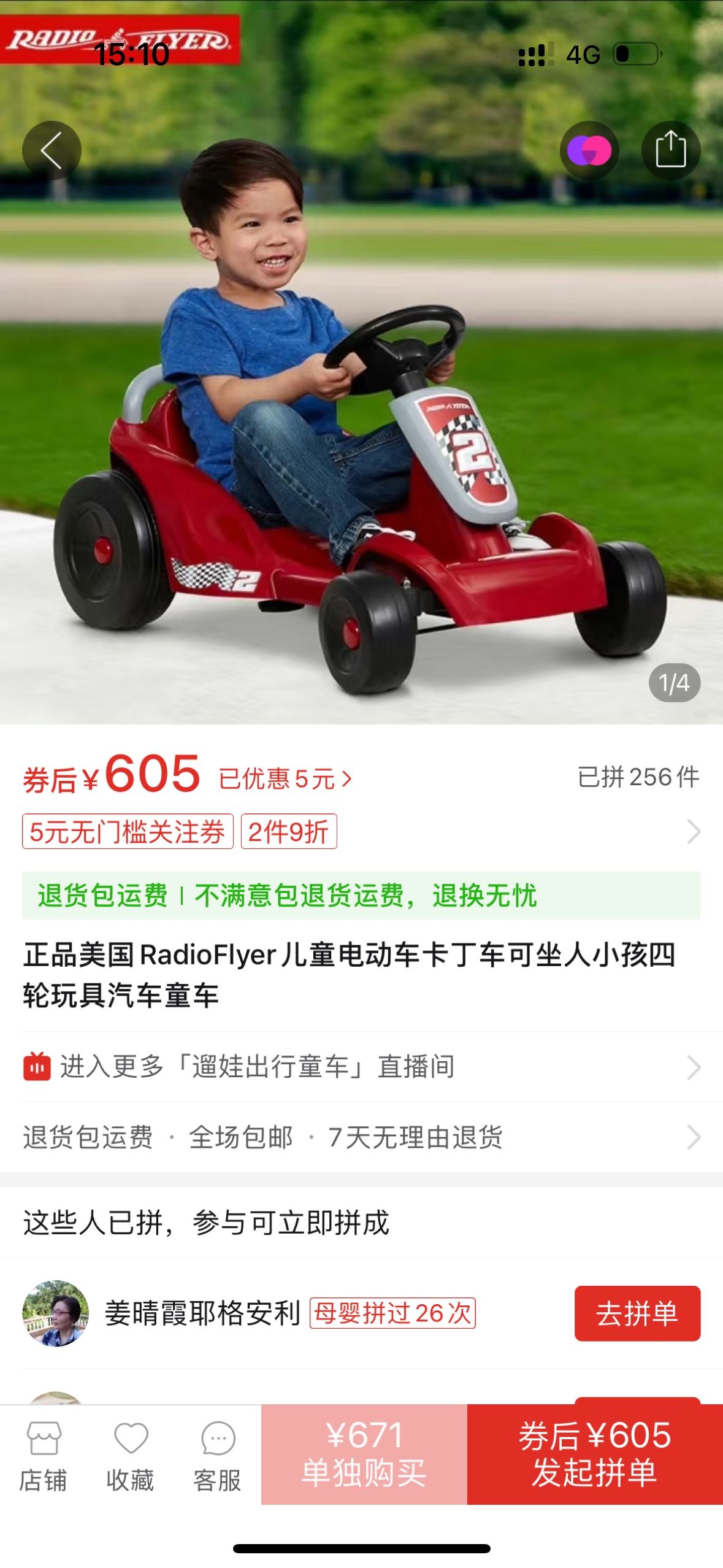Screen dimensions: 723x1568
Task: Buy alone for ¥671
Action: point(364,1454)
